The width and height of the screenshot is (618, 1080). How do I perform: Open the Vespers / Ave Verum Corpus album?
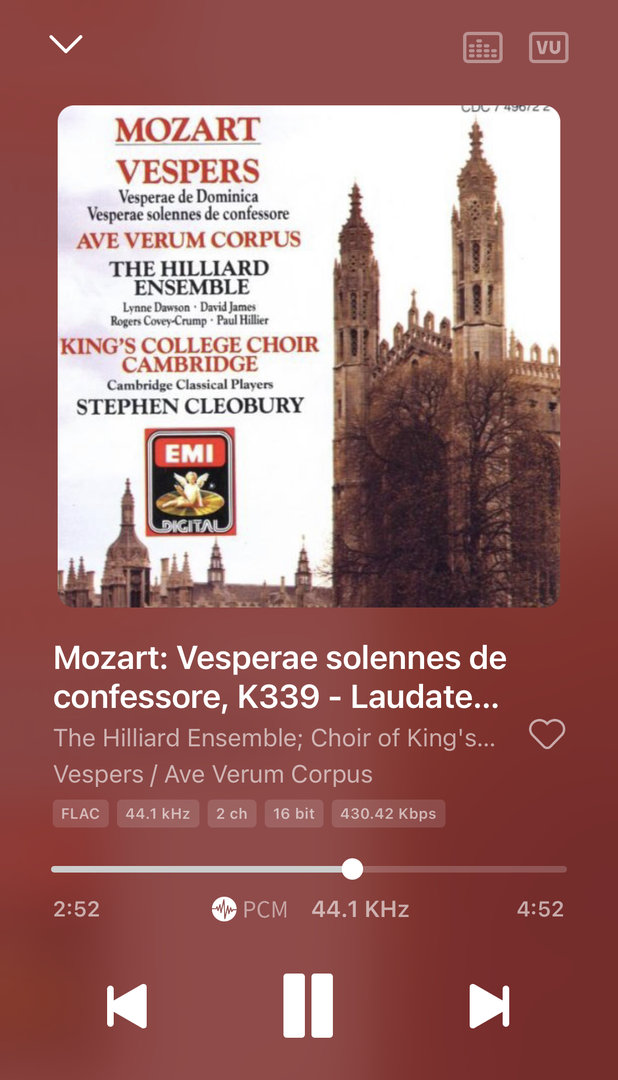213,774
